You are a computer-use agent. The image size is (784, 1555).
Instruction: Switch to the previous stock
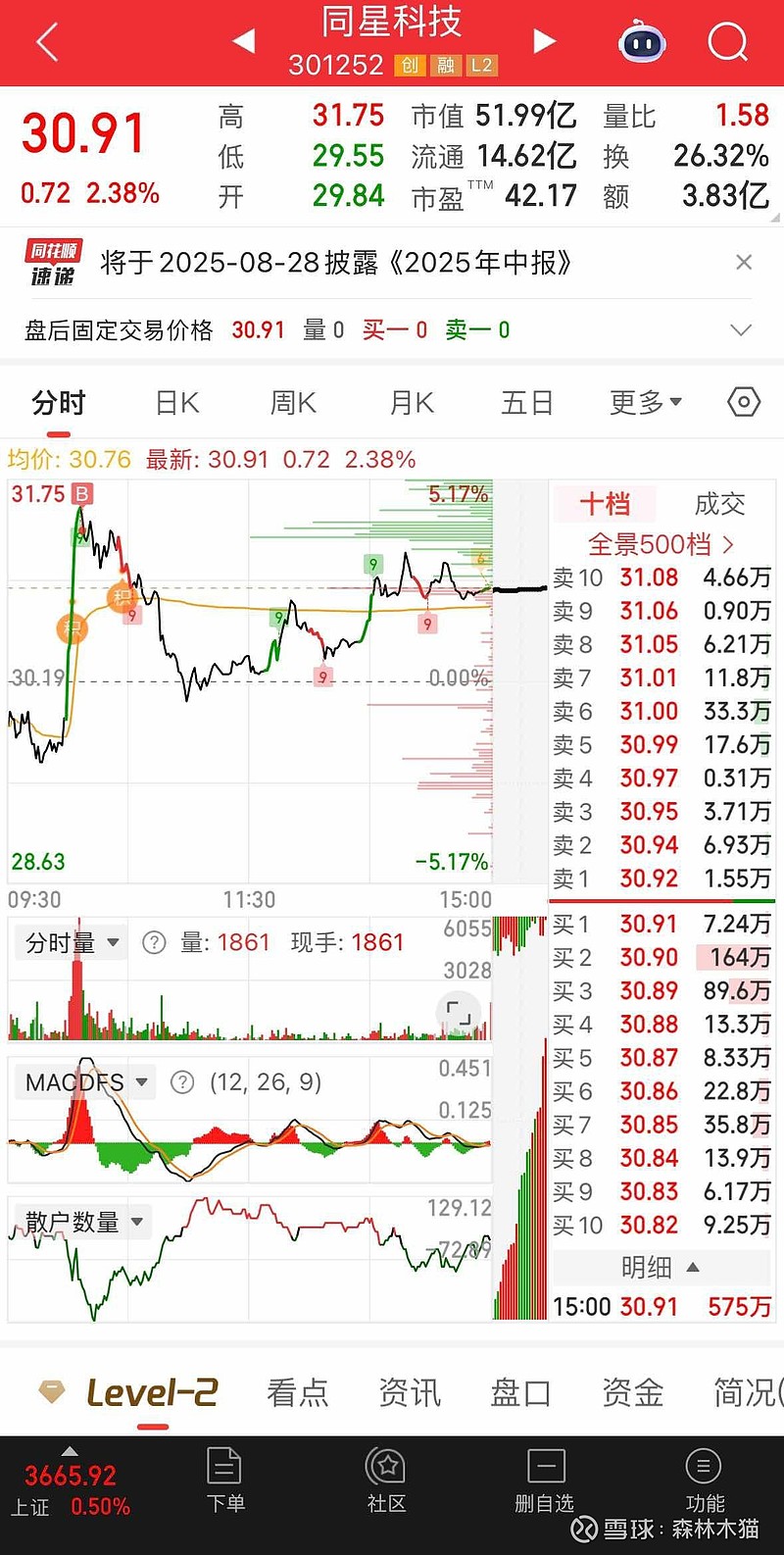click(x=243, y=41)
